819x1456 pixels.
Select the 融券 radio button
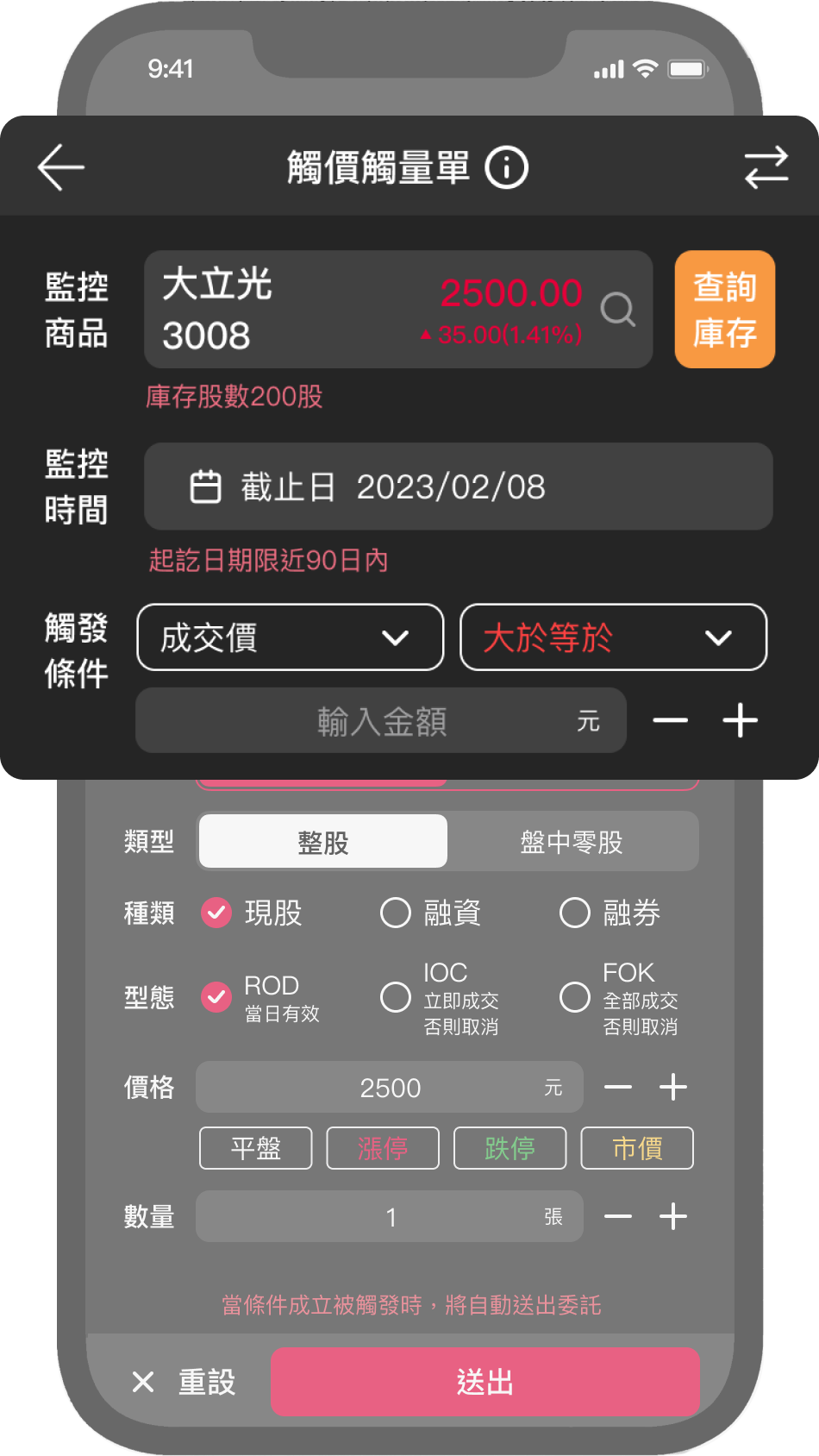coord(575,913)
